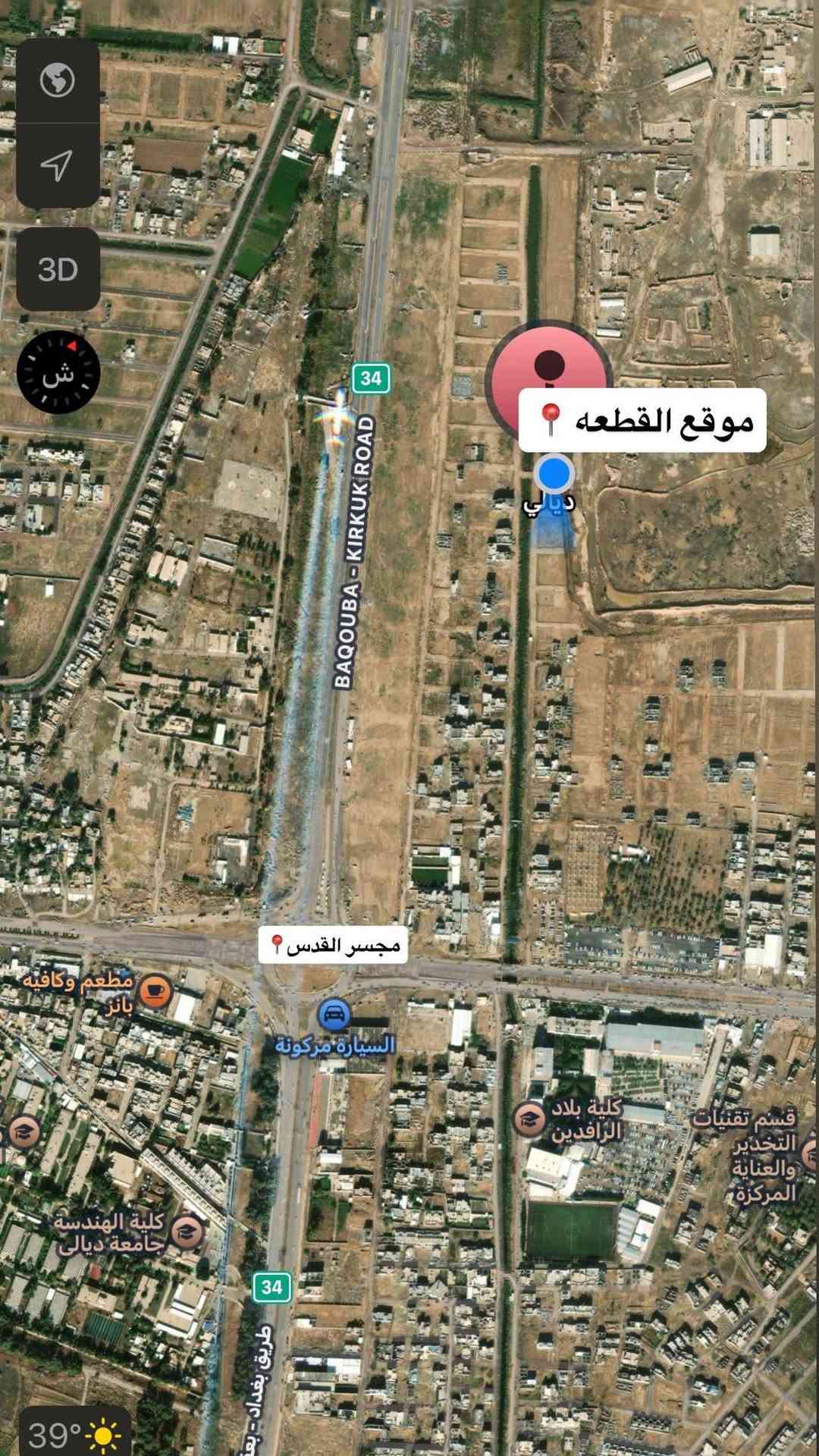Open the كلية الهندسة جامعة ديالى marker
Image resolution: width=819 pixels, height=1456 pixels.
point(186,1232)
